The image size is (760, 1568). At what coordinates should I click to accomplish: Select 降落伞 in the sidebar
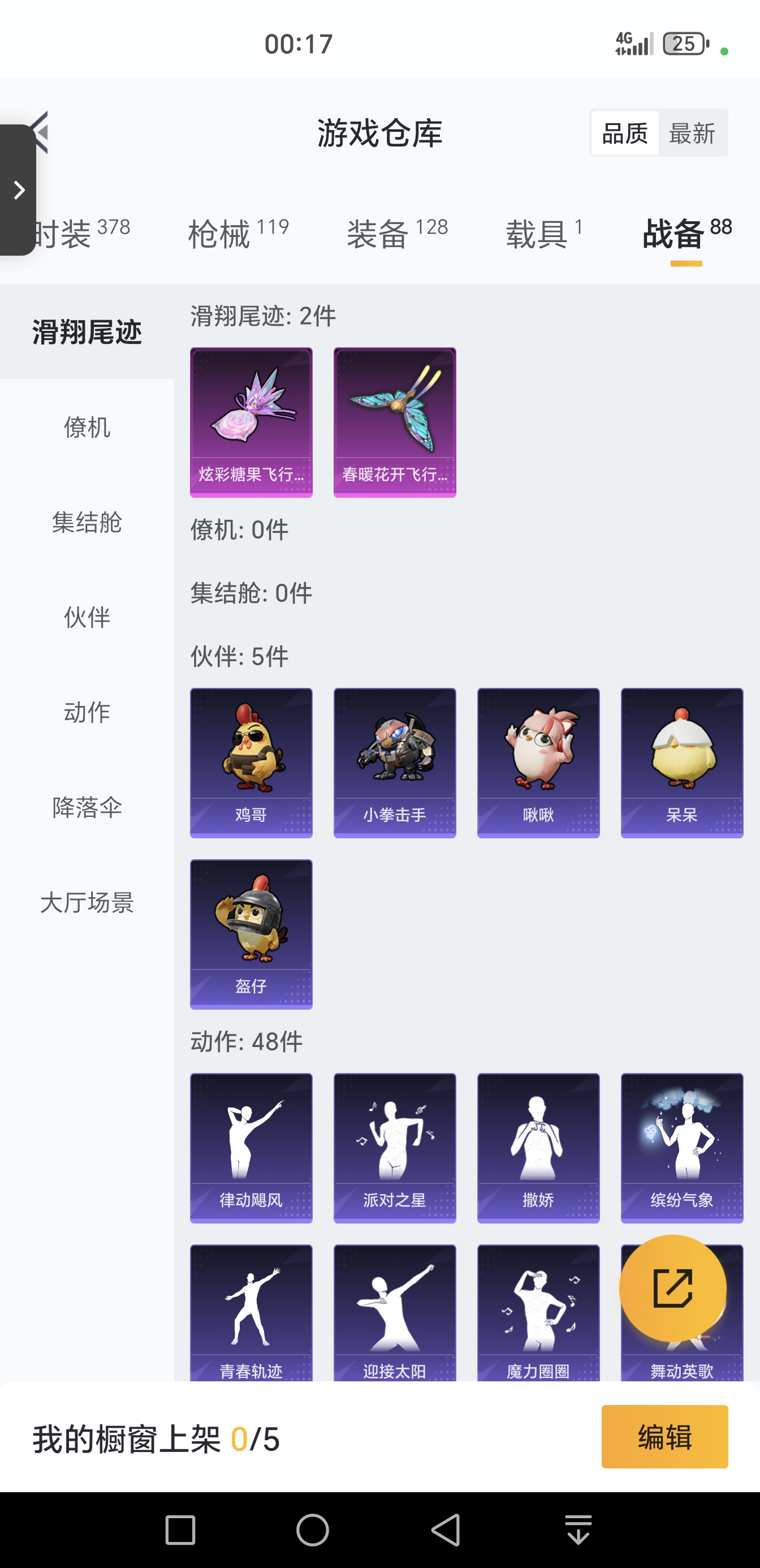tap(87, 807)
